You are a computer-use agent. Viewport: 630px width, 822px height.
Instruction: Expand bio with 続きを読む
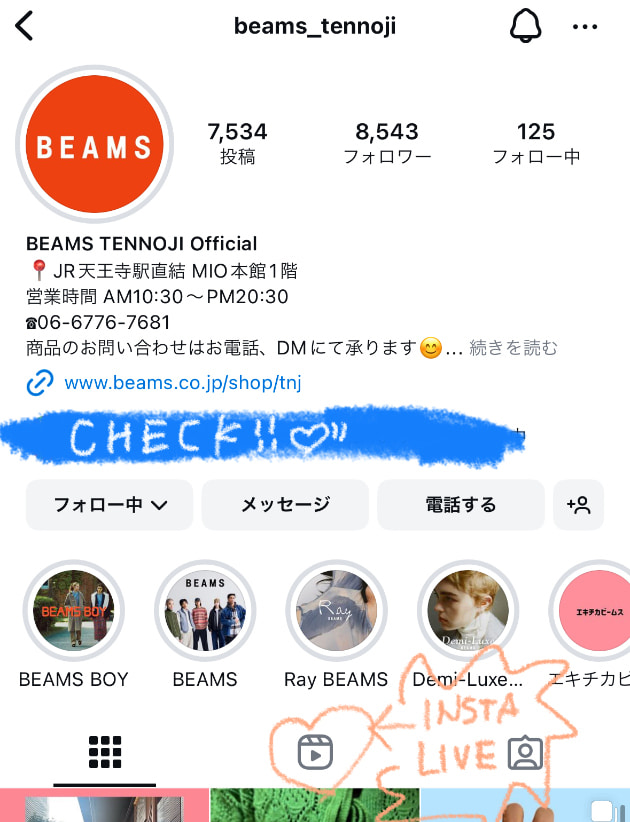pos(513,348)
